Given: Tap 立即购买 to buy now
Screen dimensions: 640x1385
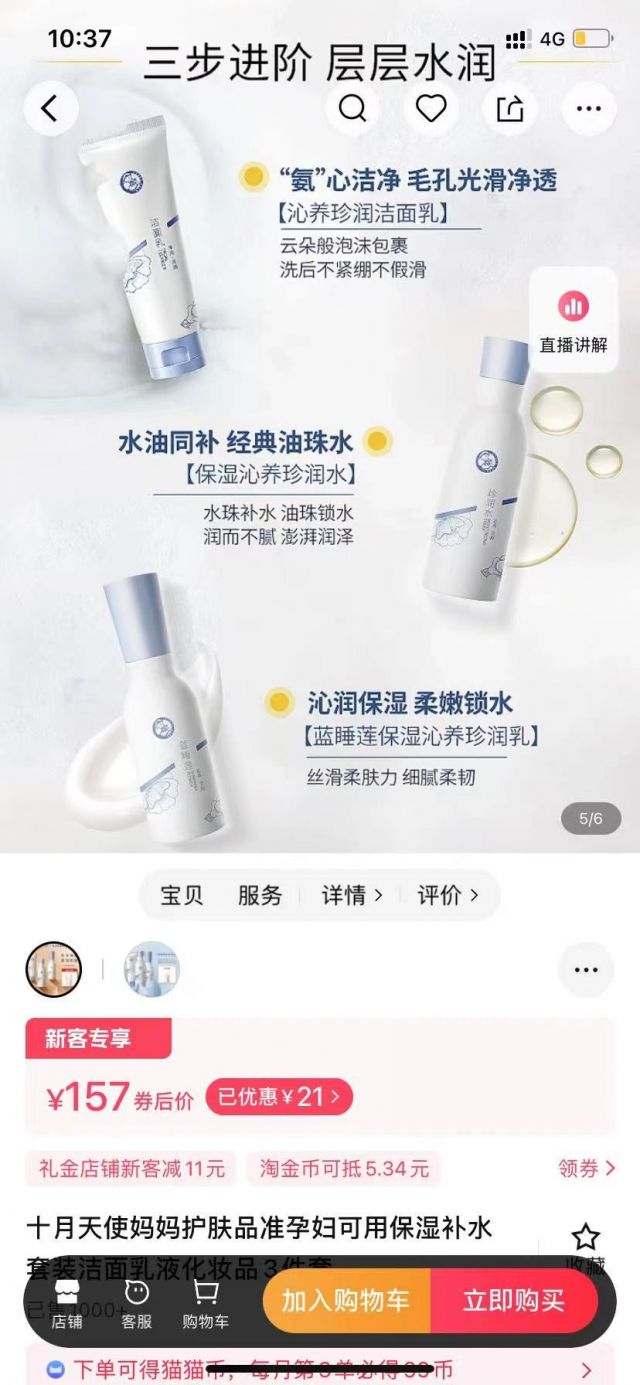Looking at the screenshot, I should click(x=514, y=1301).
